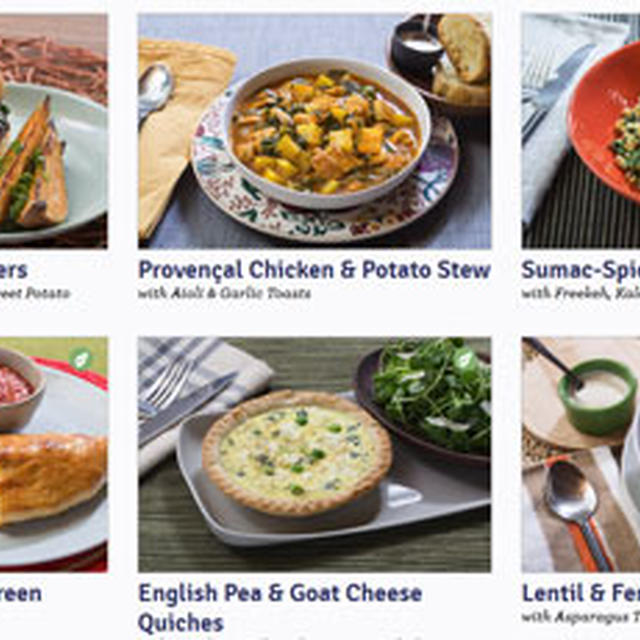Open the Provençal Chicken & Potato Stew recipe
Viewport: 640px width, 640px height.
[314, 270]
